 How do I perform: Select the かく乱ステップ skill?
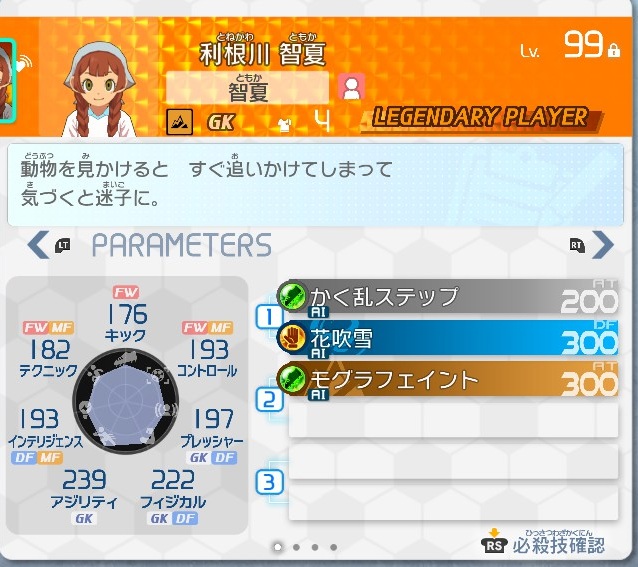pos(450,297)
